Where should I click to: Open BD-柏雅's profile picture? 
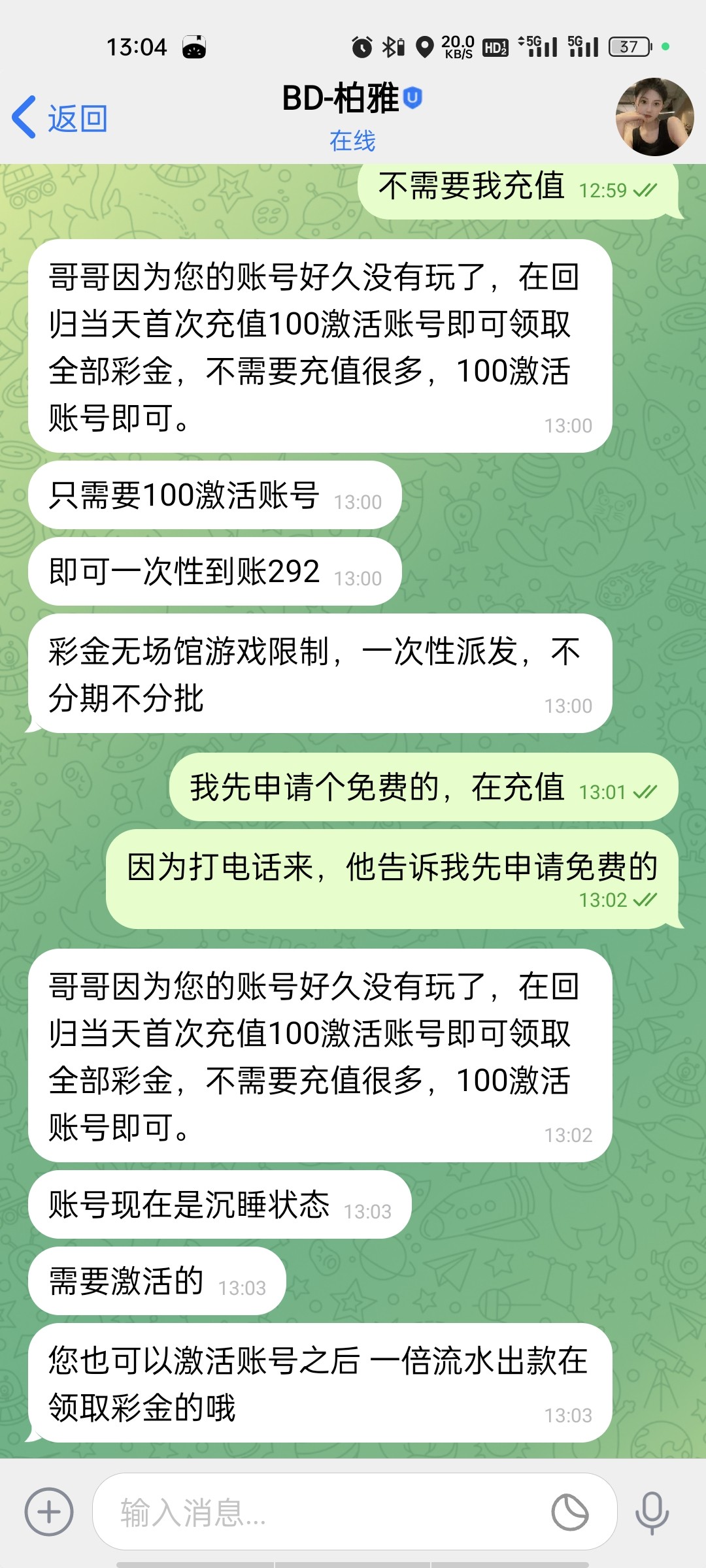(654, 117)
